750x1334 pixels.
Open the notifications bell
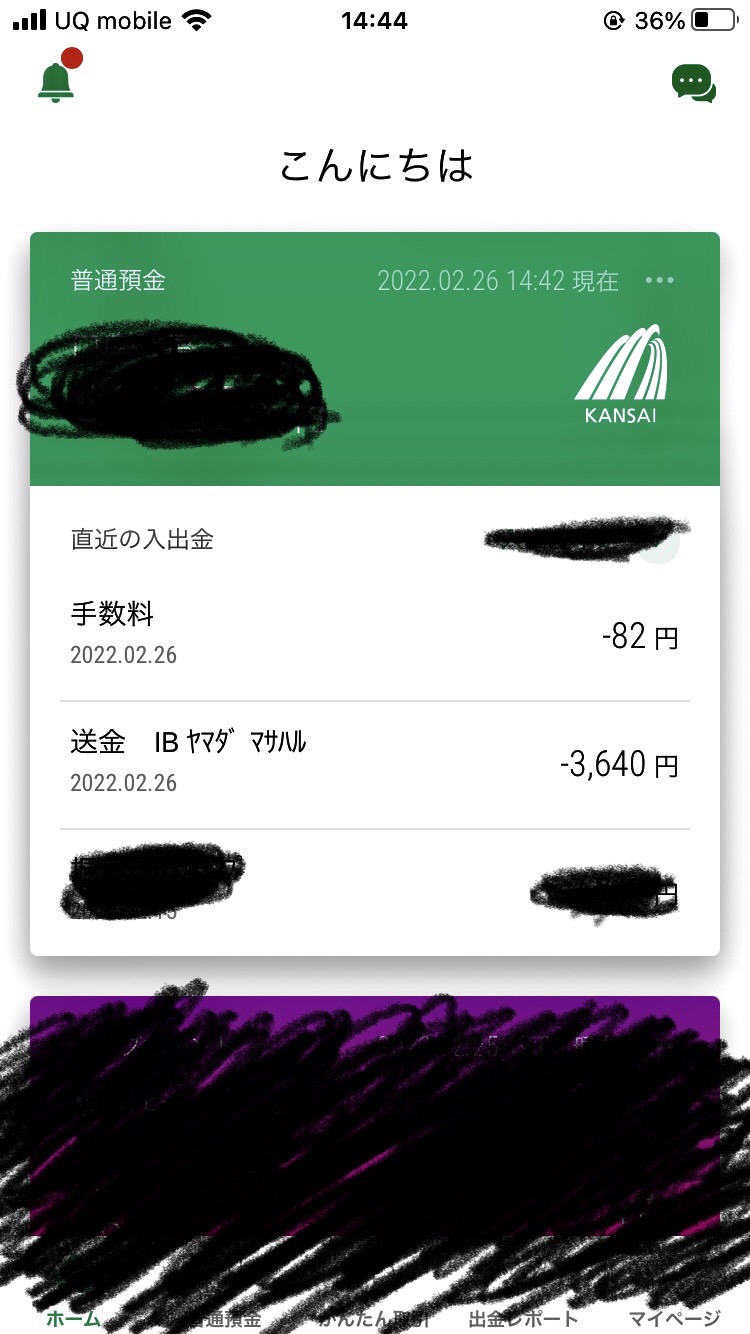click(x=57, y=78)
